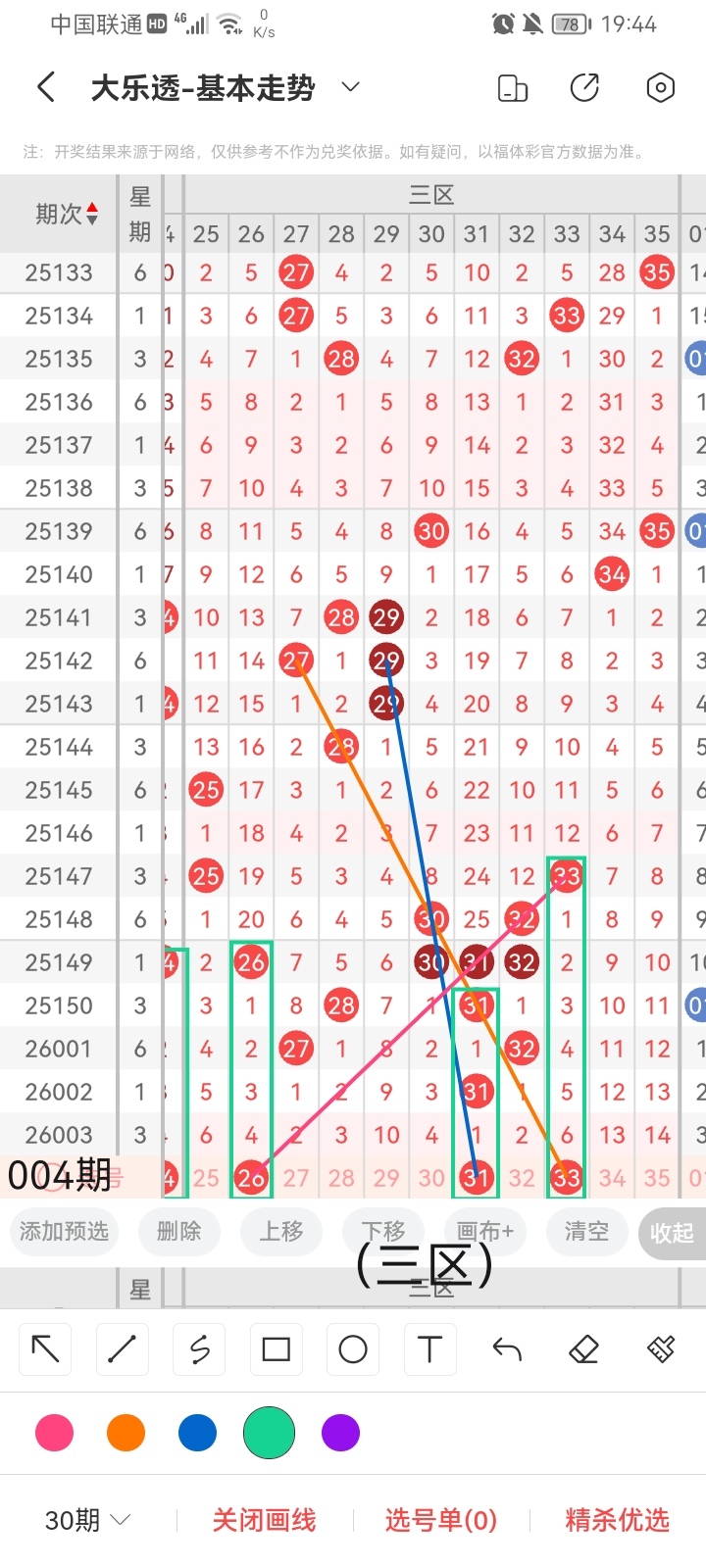This screenshot has height=1568, width=706.
Task: Open the settings hexagon icon
Action: tap(661, 88)
